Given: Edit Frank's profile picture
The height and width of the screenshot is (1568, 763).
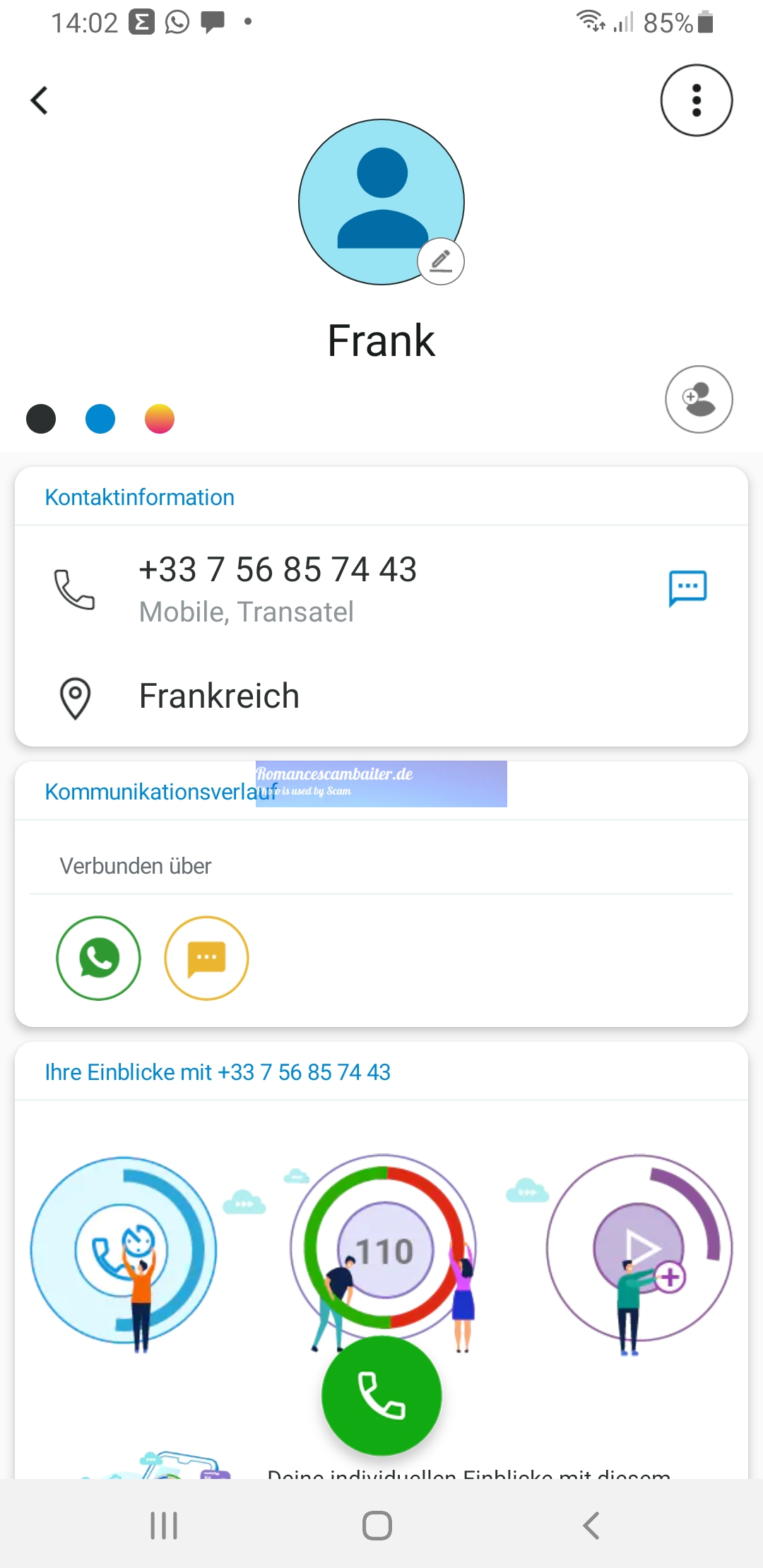Looking at the screenshot, I should (441, 261).
